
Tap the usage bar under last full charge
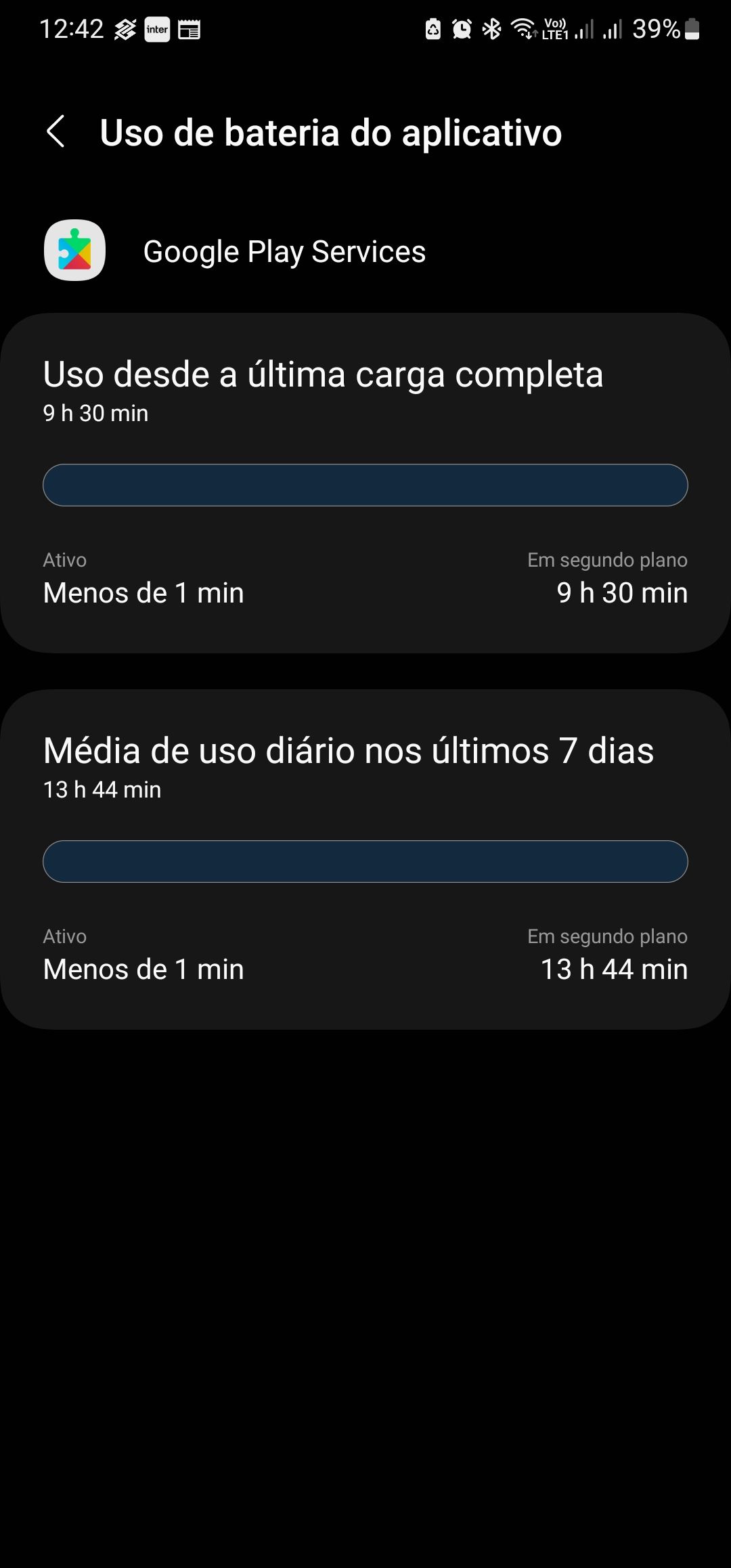pyautogui.click(x=365, y=484)
